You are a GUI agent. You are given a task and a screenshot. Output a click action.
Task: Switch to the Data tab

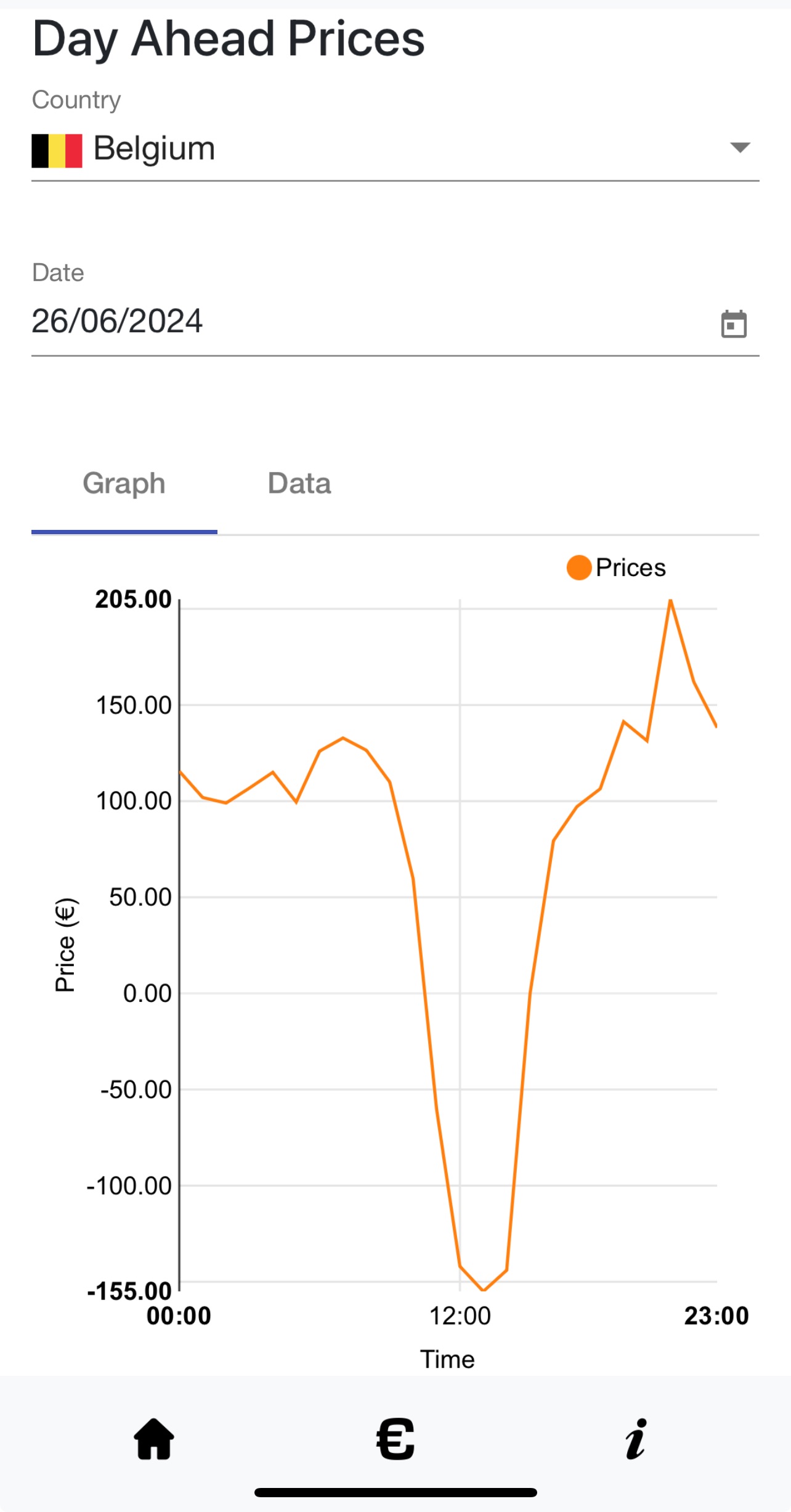click(x=299, y=484)
